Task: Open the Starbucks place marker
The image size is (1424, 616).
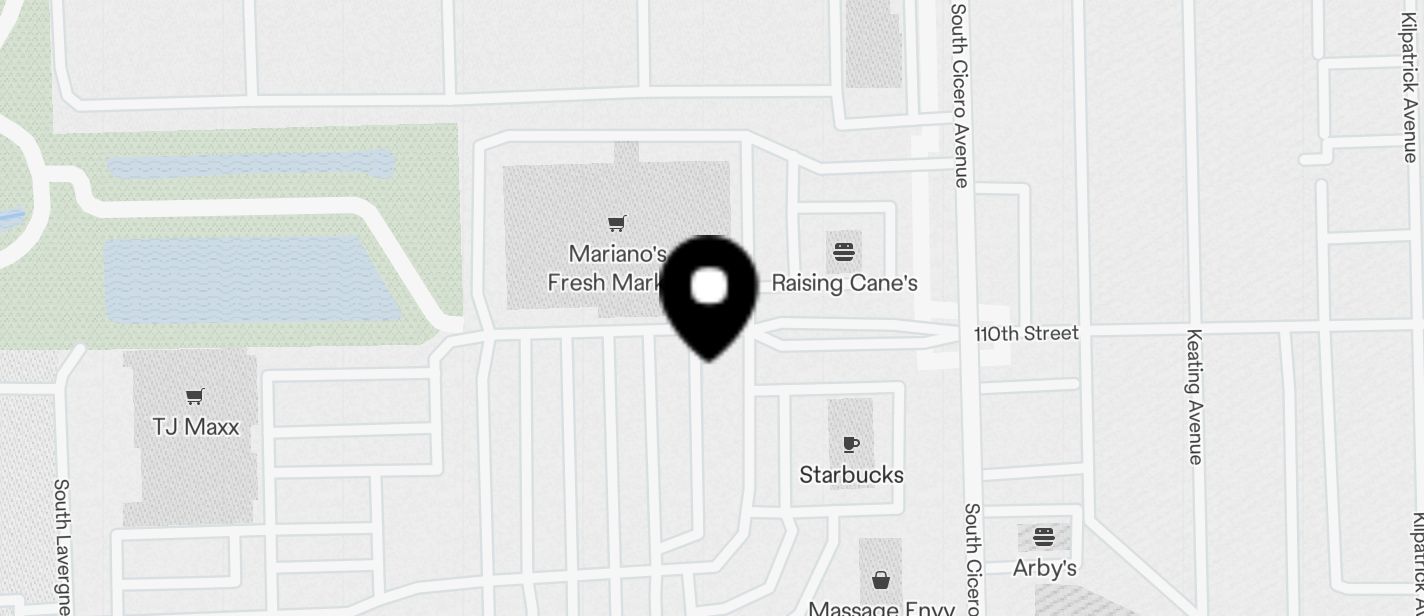Action: (850, 444)
